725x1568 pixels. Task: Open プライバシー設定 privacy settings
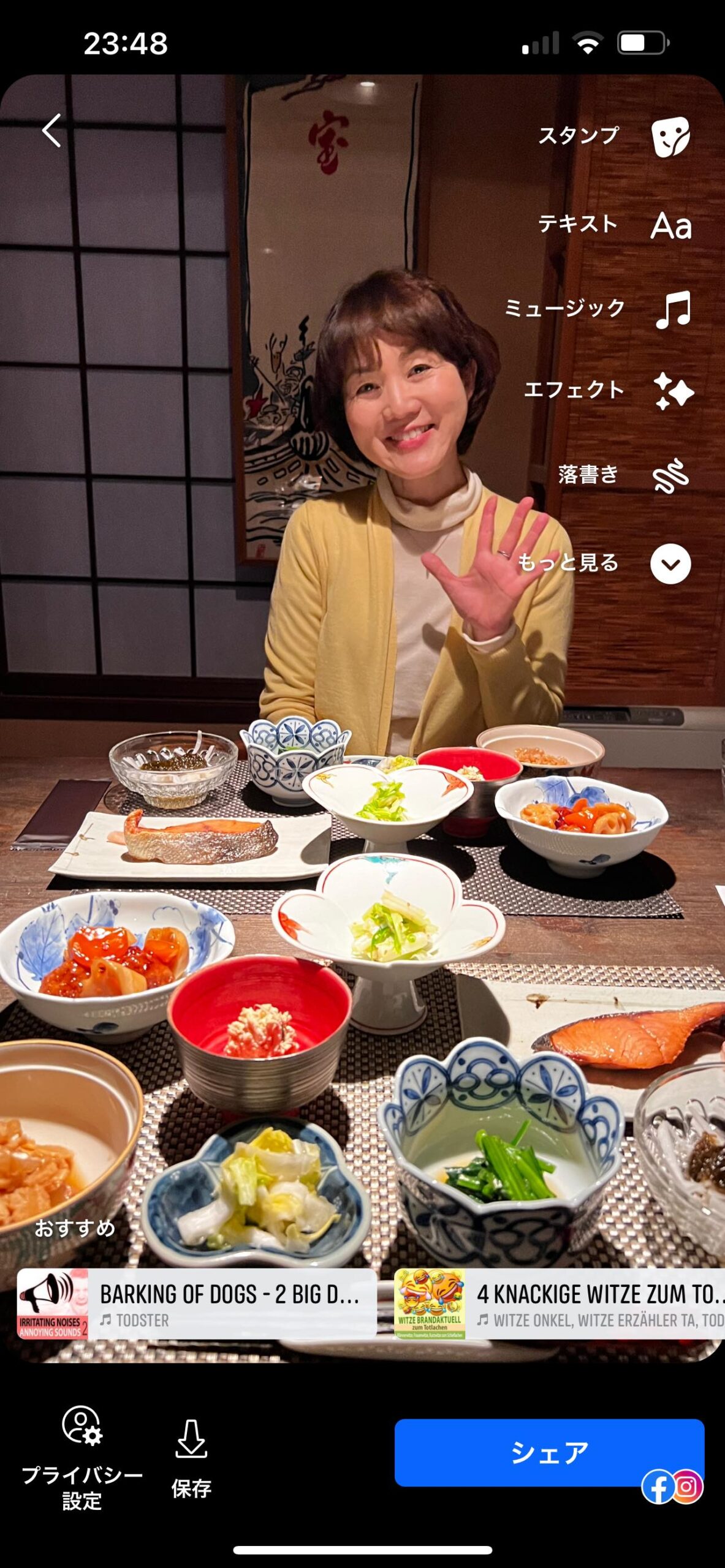(x=82, y=1458)
